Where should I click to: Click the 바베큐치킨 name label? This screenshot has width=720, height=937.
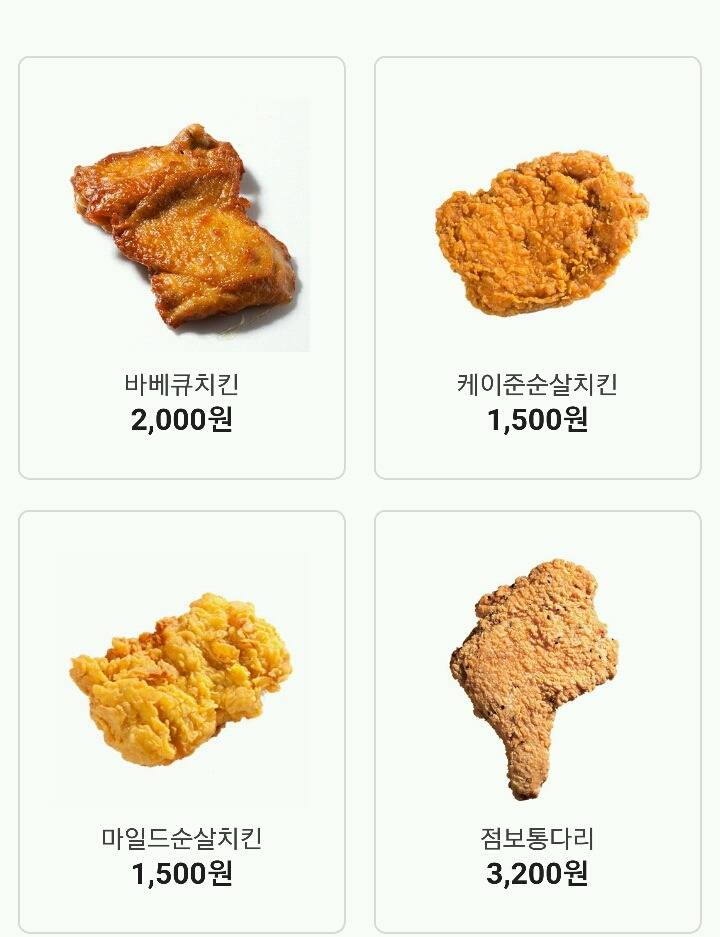tap(180, 381)
